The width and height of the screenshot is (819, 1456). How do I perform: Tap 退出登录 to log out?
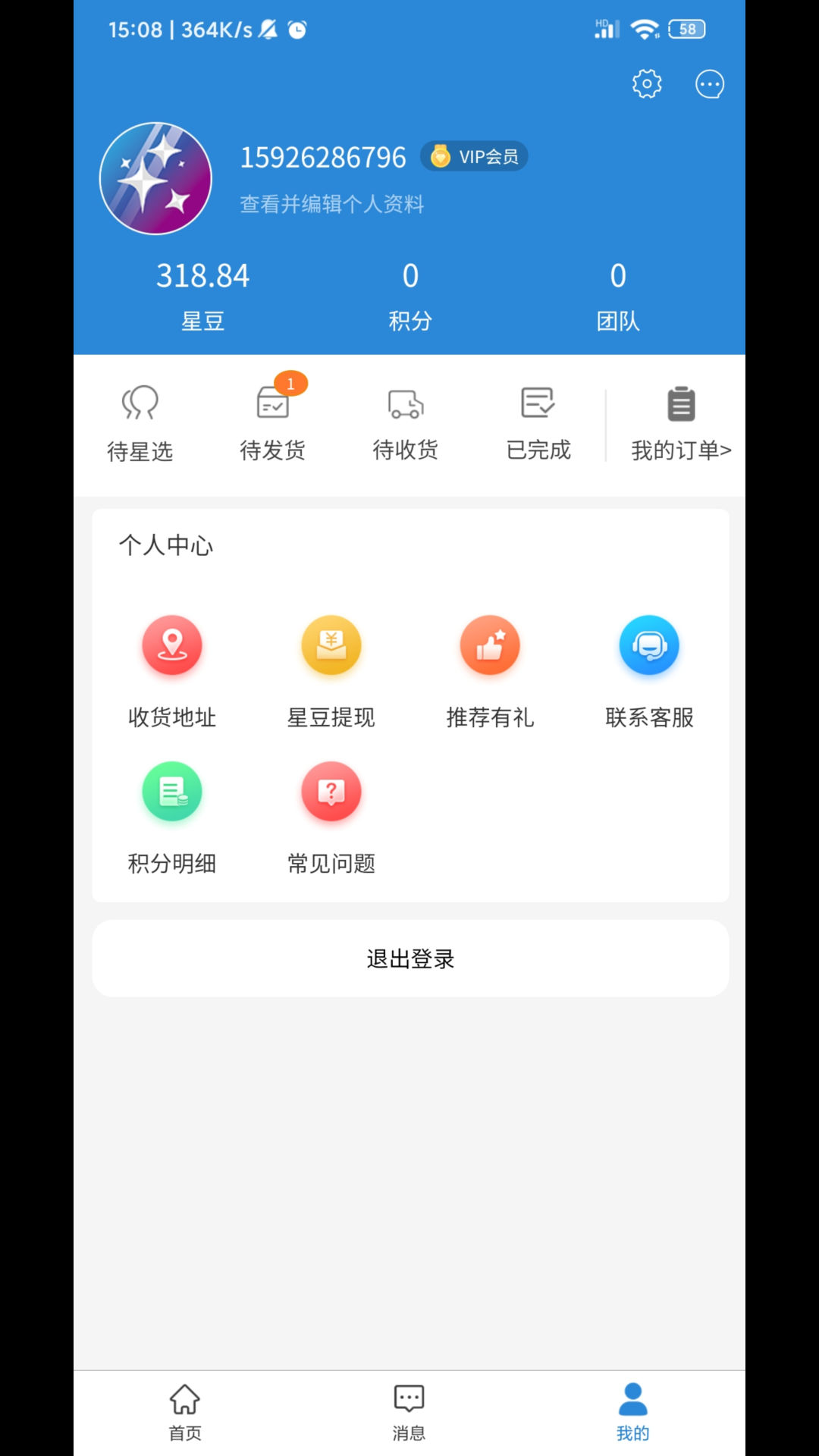409,958
